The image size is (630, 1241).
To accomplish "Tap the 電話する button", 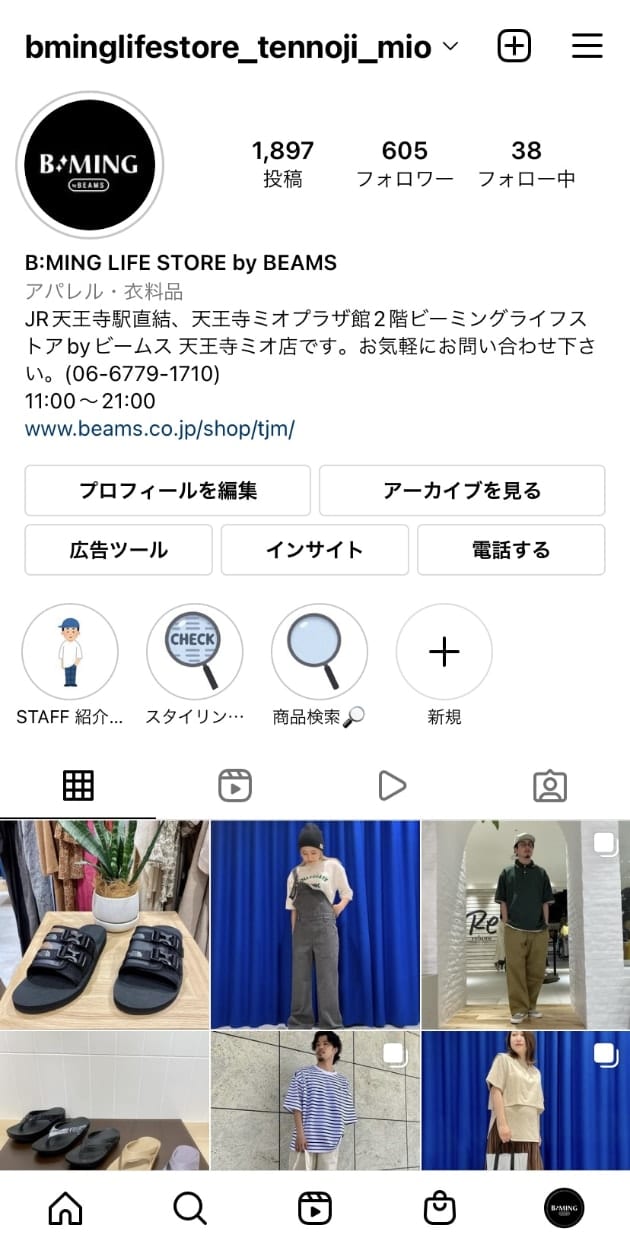I will pyautogui.click(x=511, y=550).
